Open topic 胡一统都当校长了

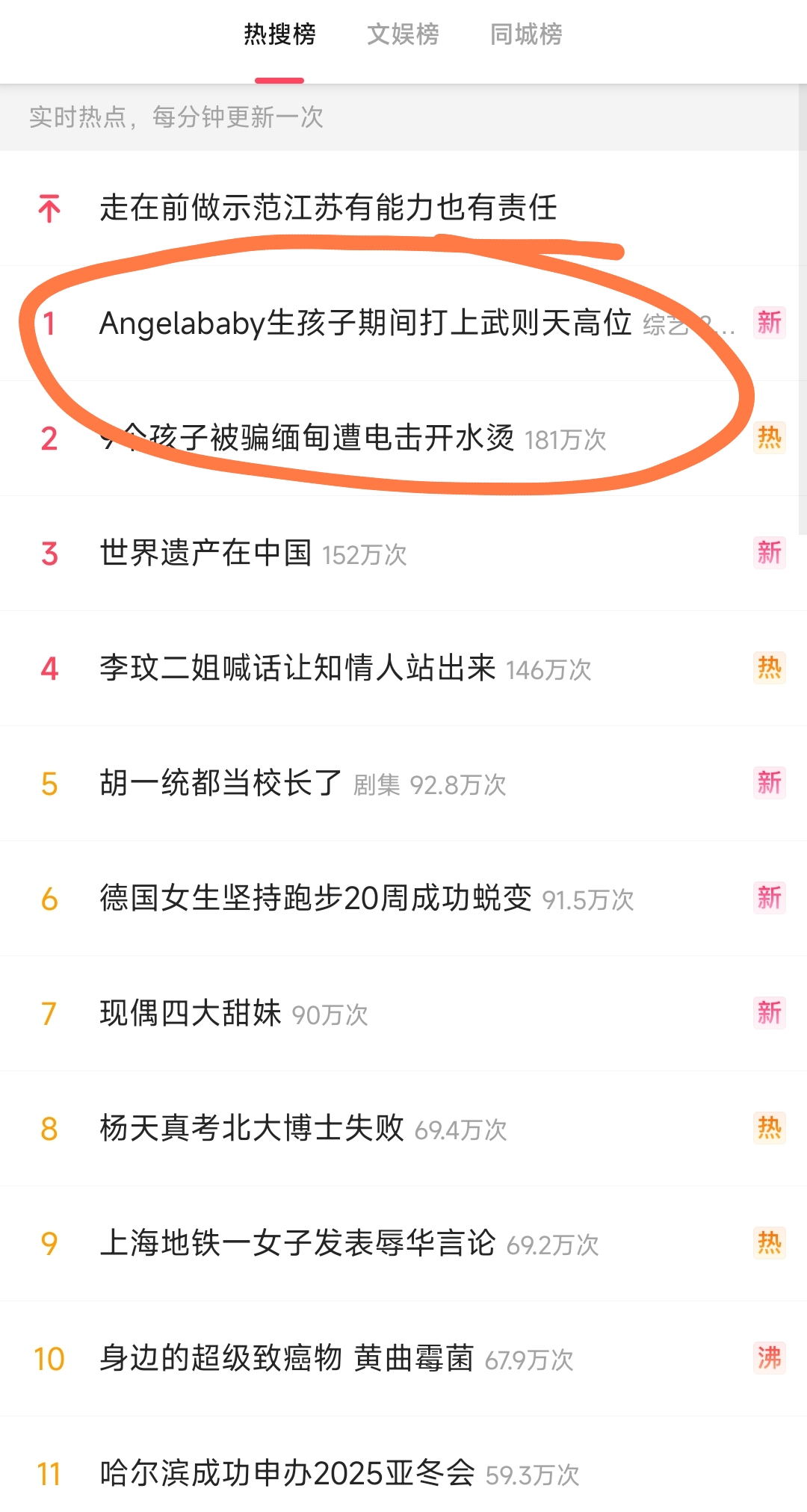[220, 784]
